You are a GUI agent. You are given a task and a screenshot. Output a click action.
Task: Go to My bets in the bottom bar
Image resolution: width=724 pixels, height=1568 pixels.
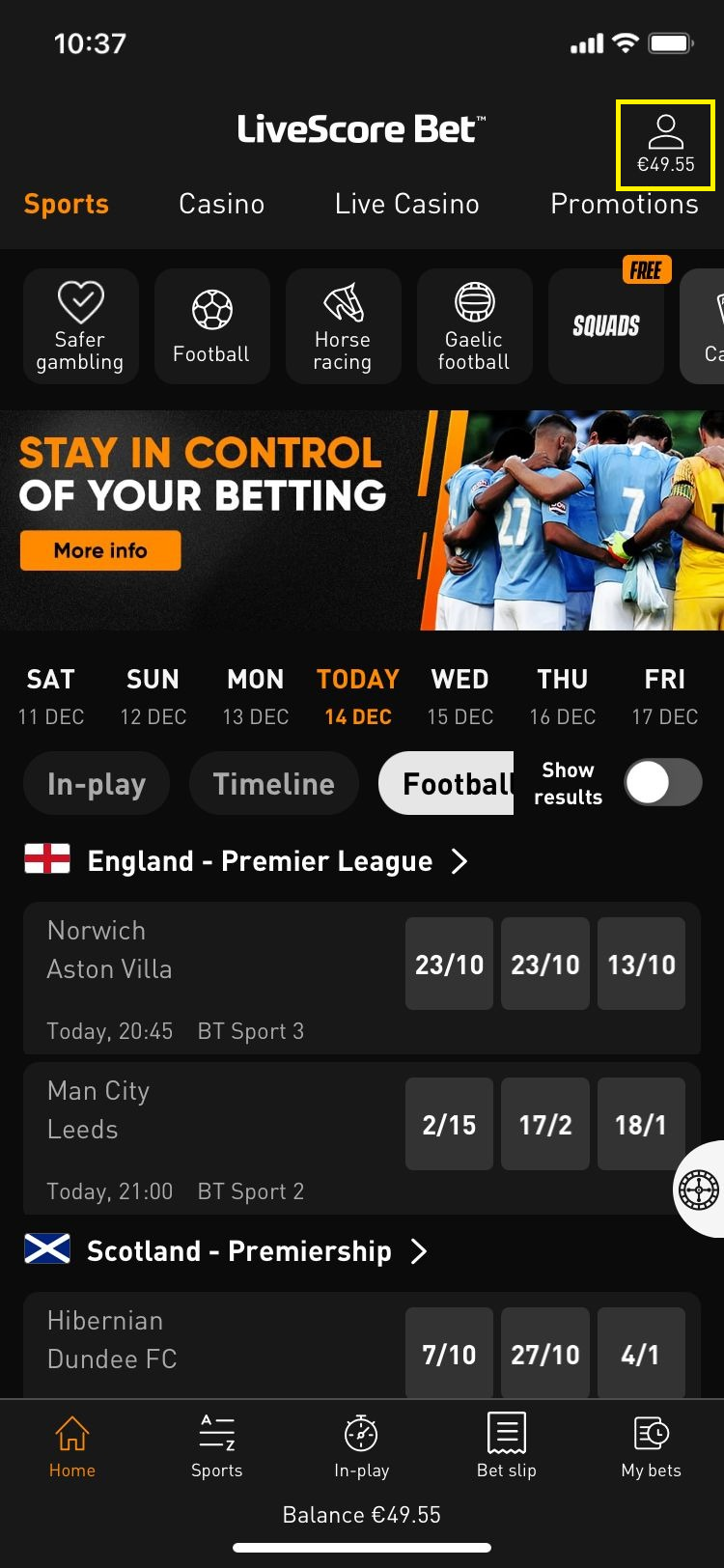pos(652,1444)
